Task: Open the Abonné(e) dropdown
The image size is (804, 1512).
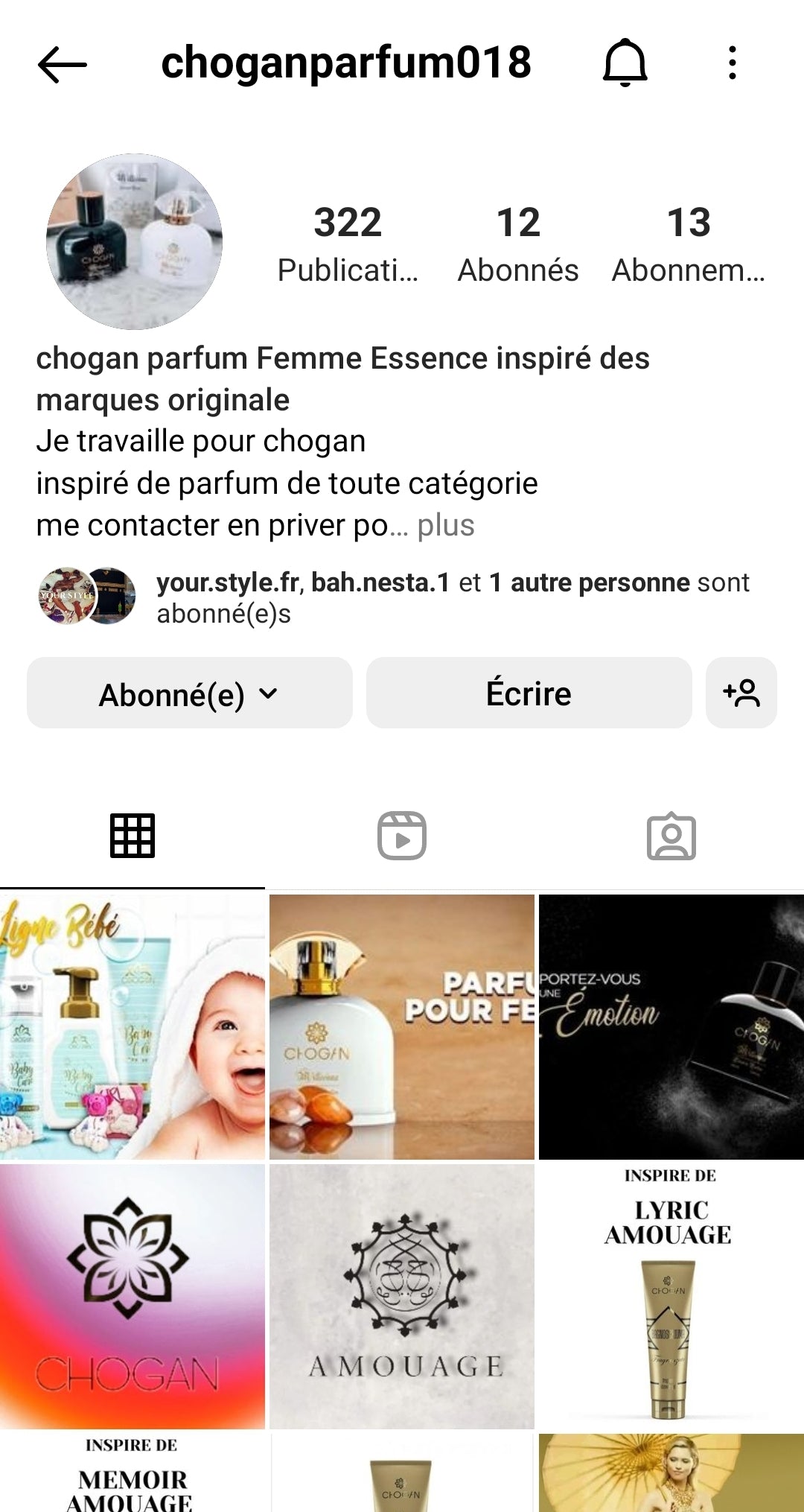Action: pos(189,693)
